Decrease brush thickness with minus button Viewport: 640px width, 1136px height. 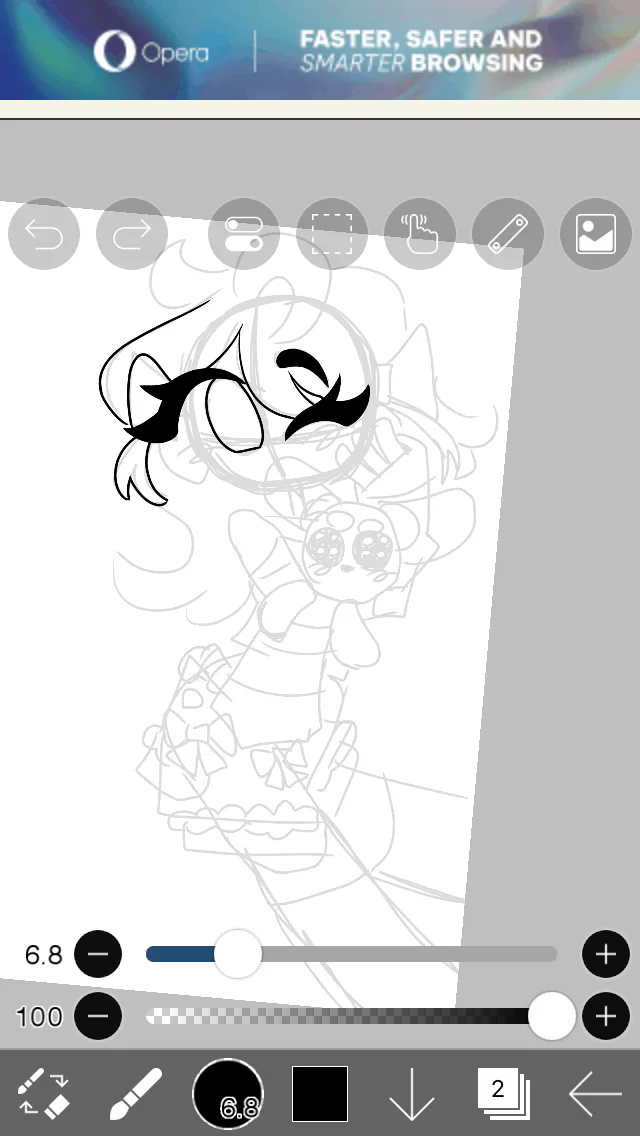tap(98, 954)
